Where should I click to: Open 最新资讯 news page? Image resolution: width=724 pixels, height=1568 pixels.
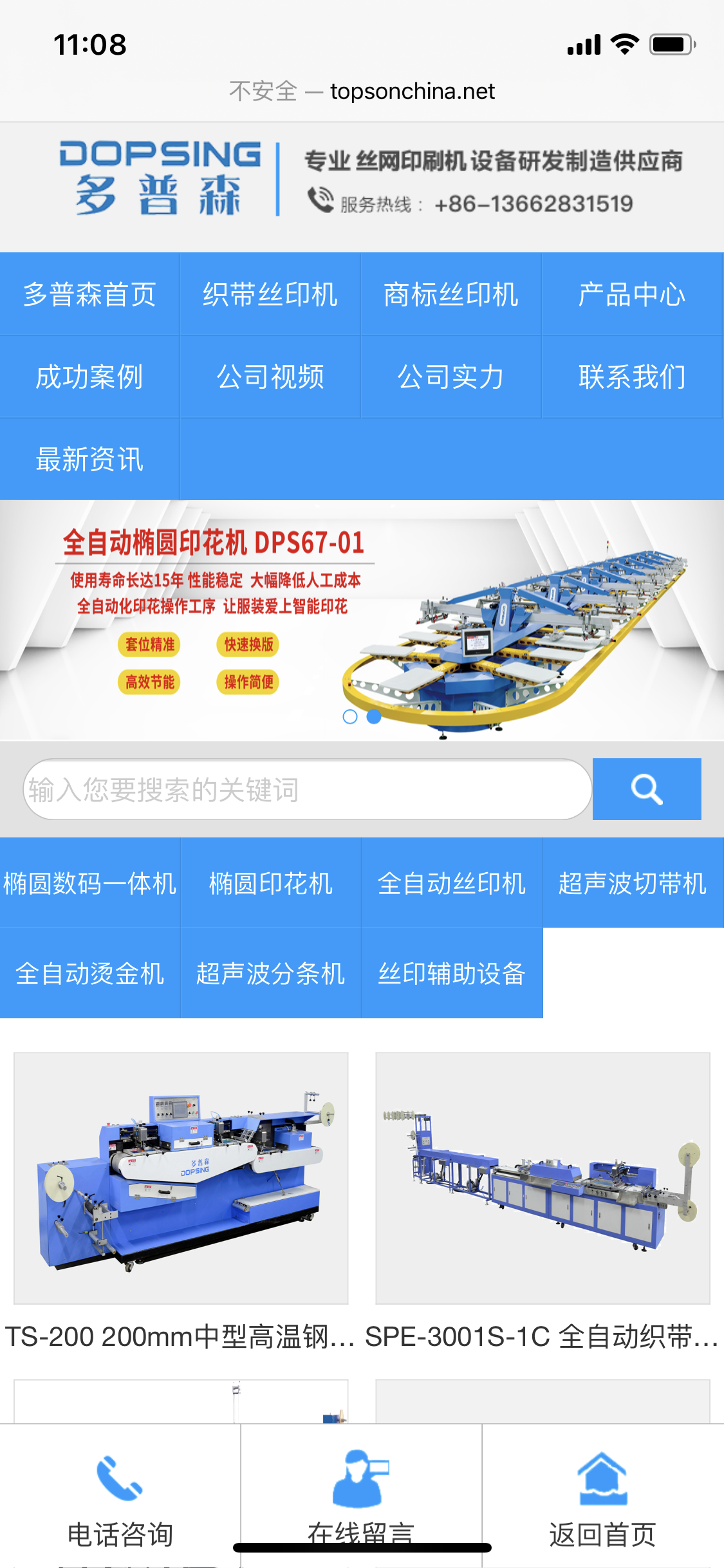pyautogui.click(x=89, y=460)
